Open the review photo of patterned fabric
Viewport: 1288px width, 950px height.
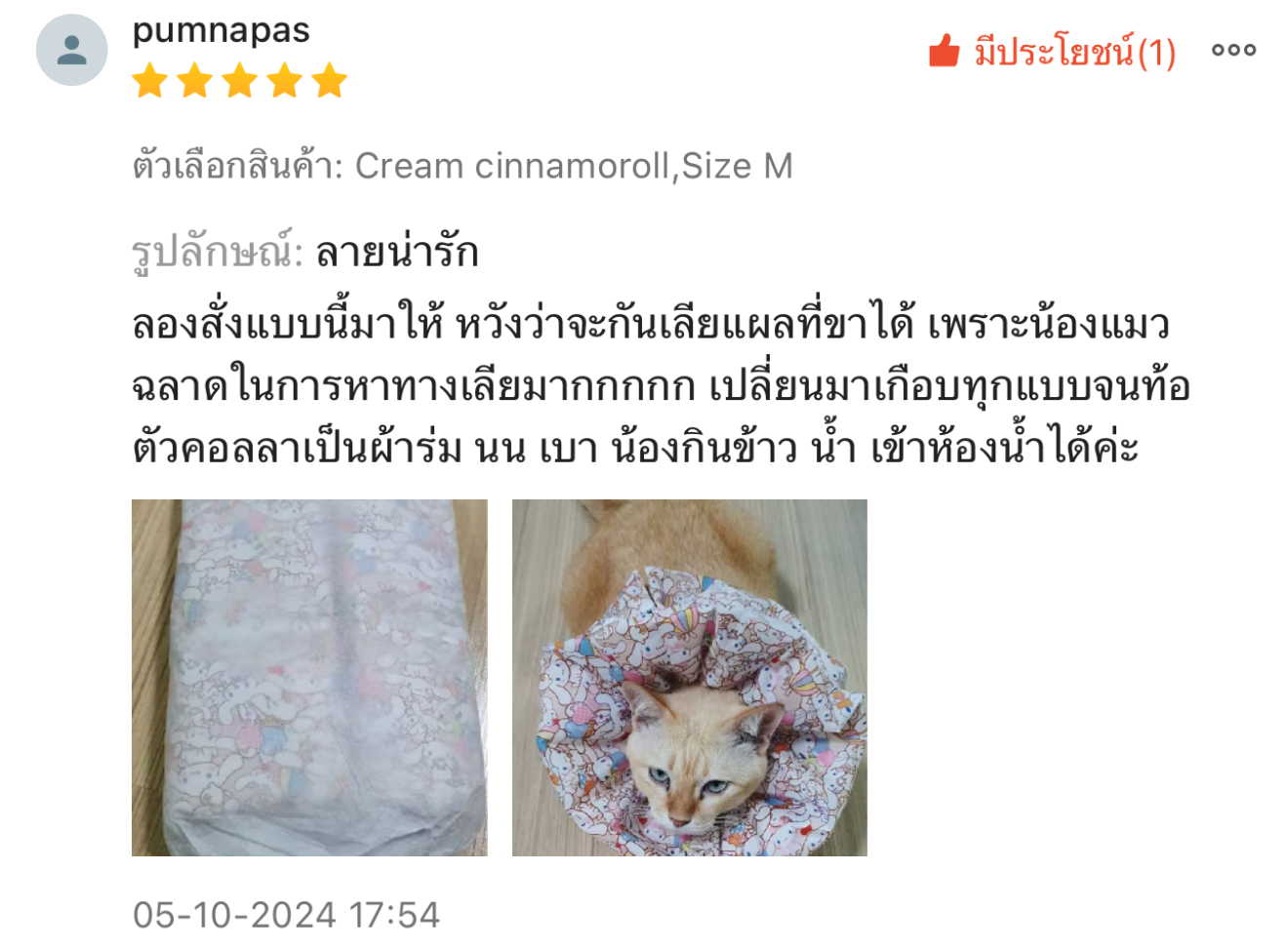[309, 678]
